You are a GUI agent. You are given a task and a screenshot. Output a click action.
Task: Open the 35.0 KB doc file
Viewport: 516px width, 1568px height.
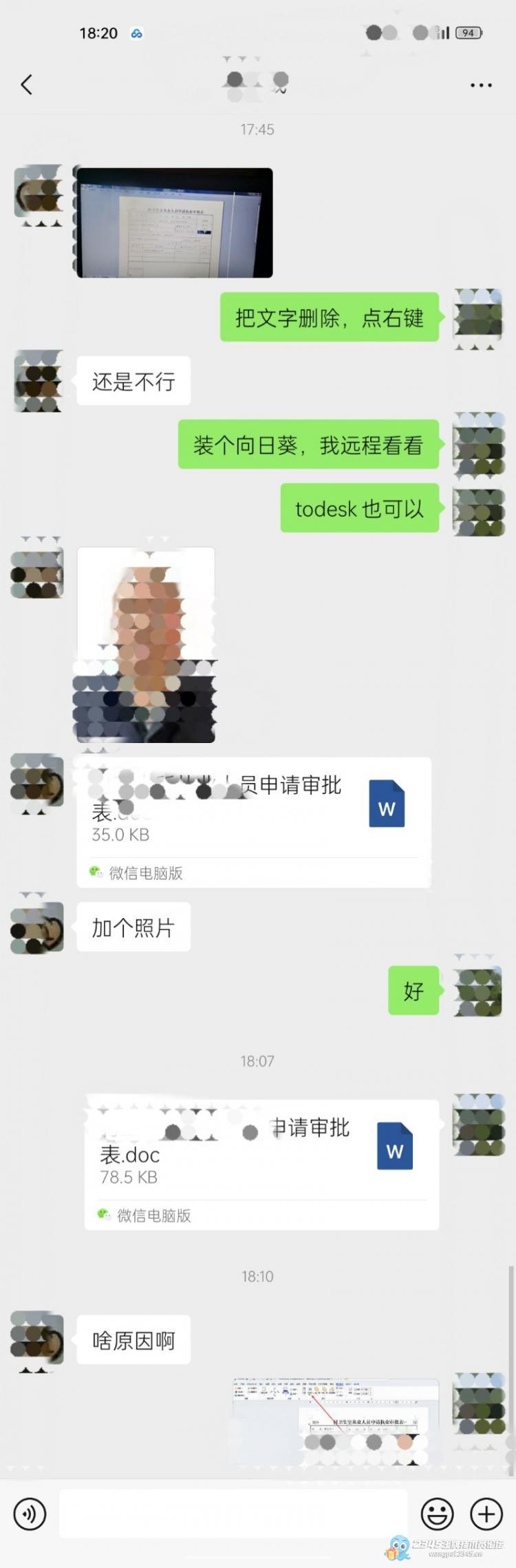tap(254, 822)
